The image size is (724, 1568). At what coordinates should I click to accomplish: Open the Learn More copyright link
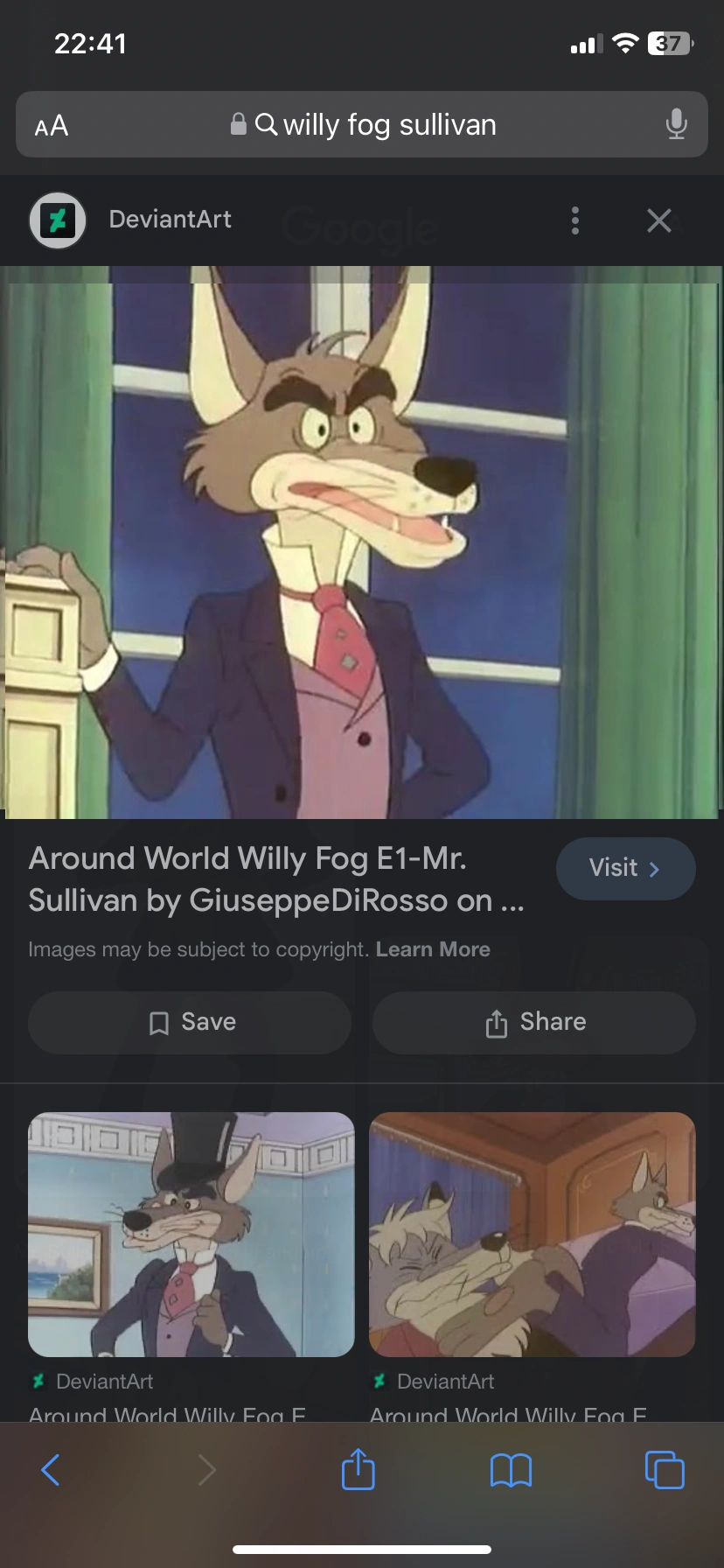tap(434, 948)
